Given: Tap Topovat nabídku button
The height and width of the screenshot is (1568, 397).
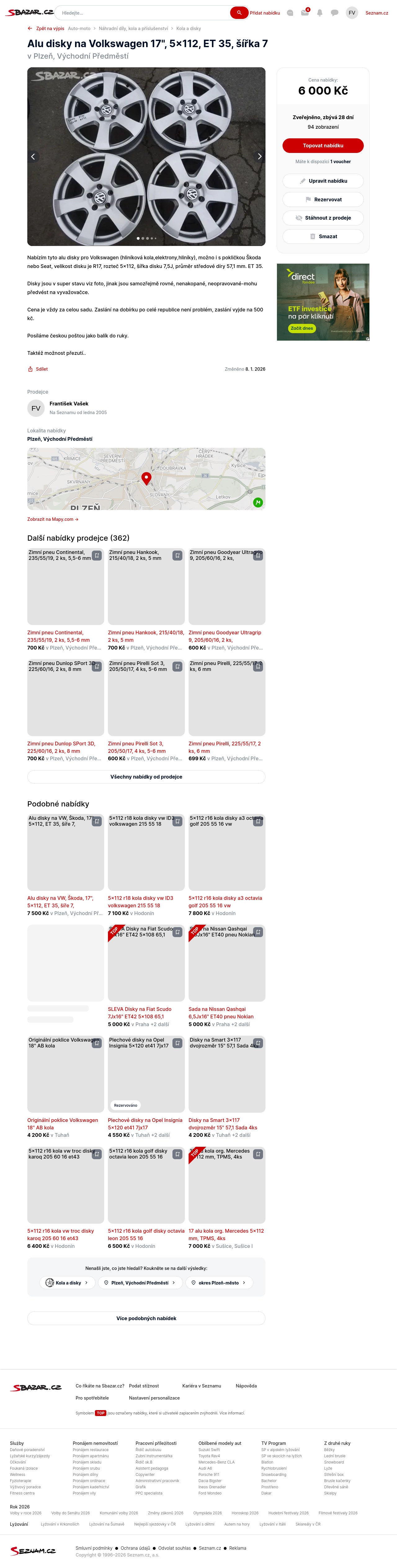Looking at the screenshot, I should (323, 145).
